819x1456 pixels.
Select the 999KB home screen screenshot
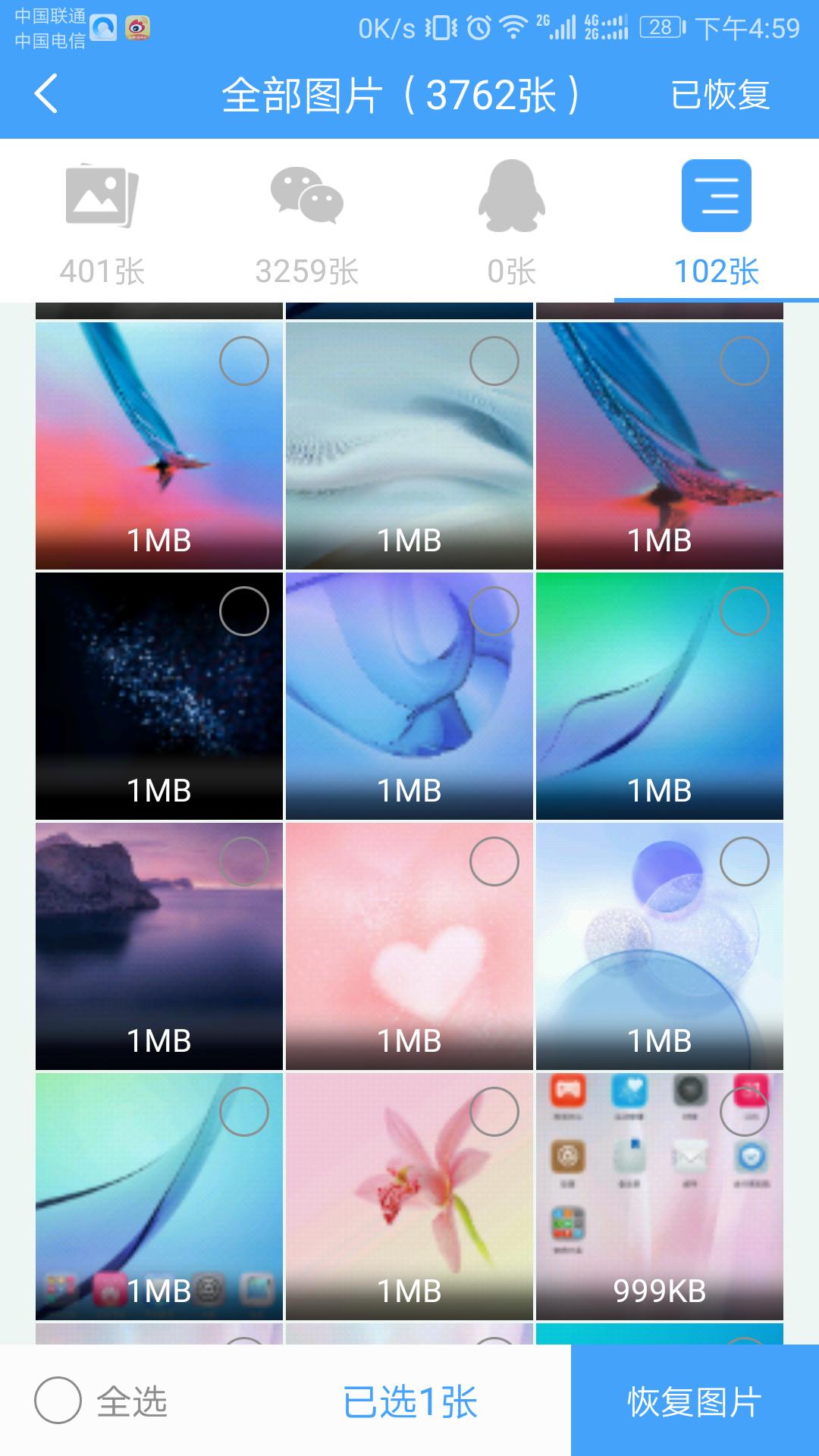[744, 1112]
